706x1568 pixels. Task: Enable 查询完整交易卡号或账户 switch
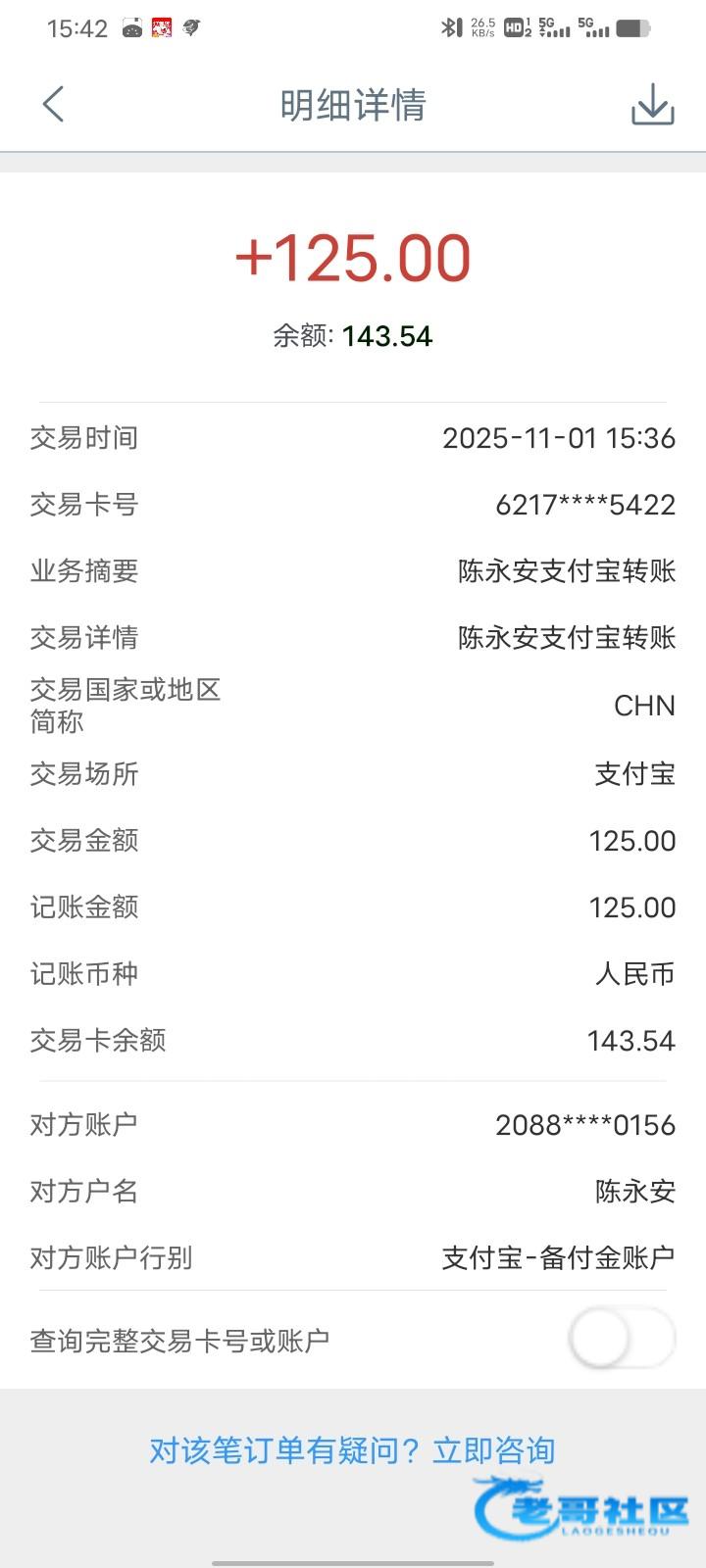click(x=621, y=1340)
